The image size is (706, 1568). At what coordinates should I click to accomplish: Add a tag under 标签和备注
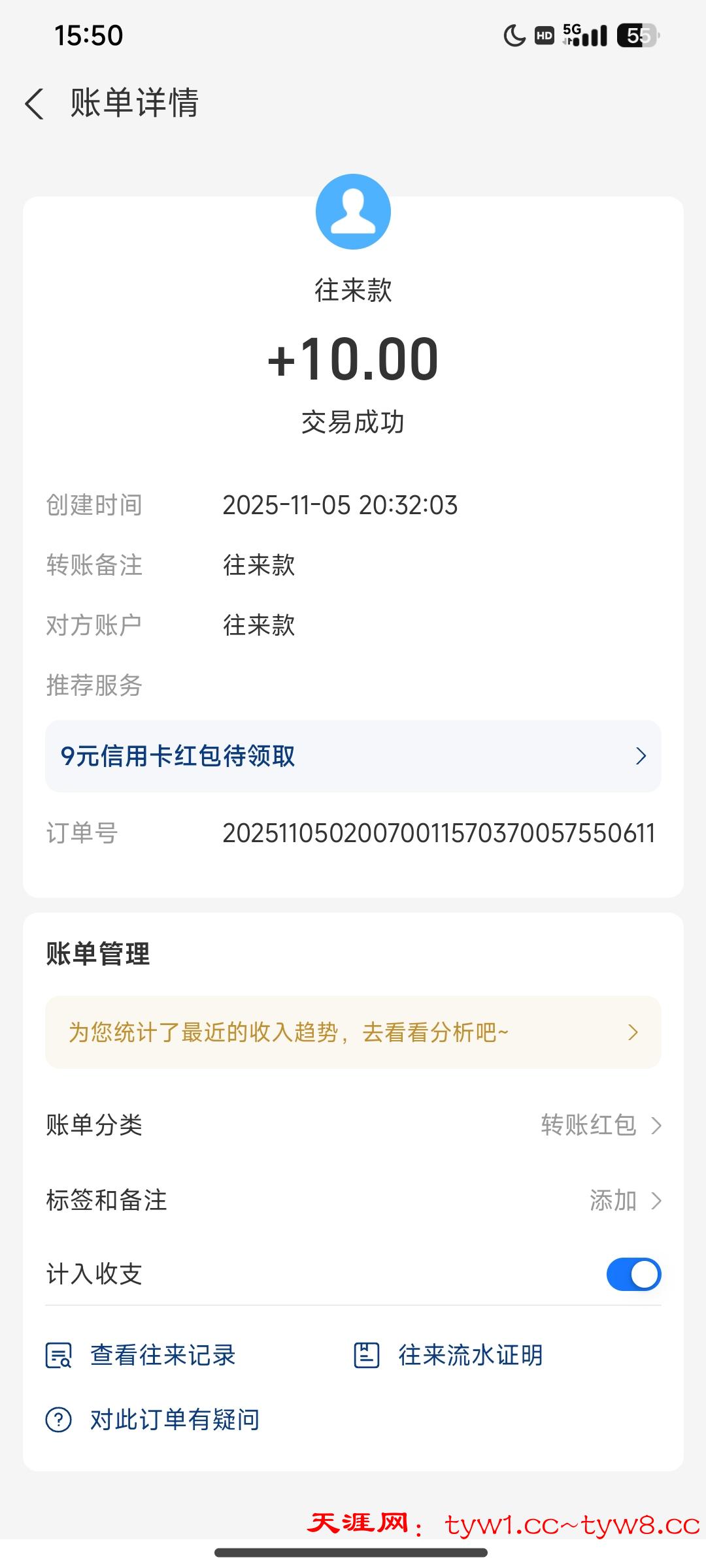tap(624, 1200)
